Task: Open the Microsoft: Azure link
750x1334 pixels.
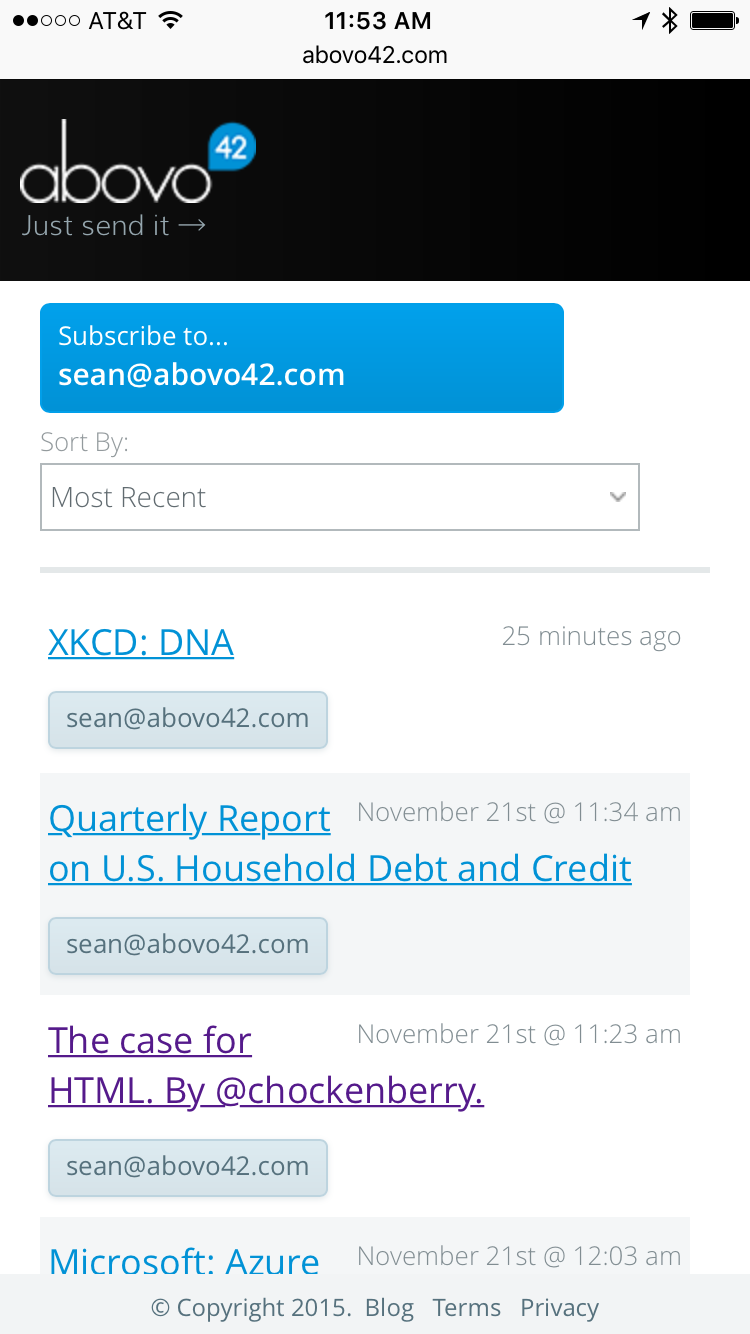Action: 184,1260
